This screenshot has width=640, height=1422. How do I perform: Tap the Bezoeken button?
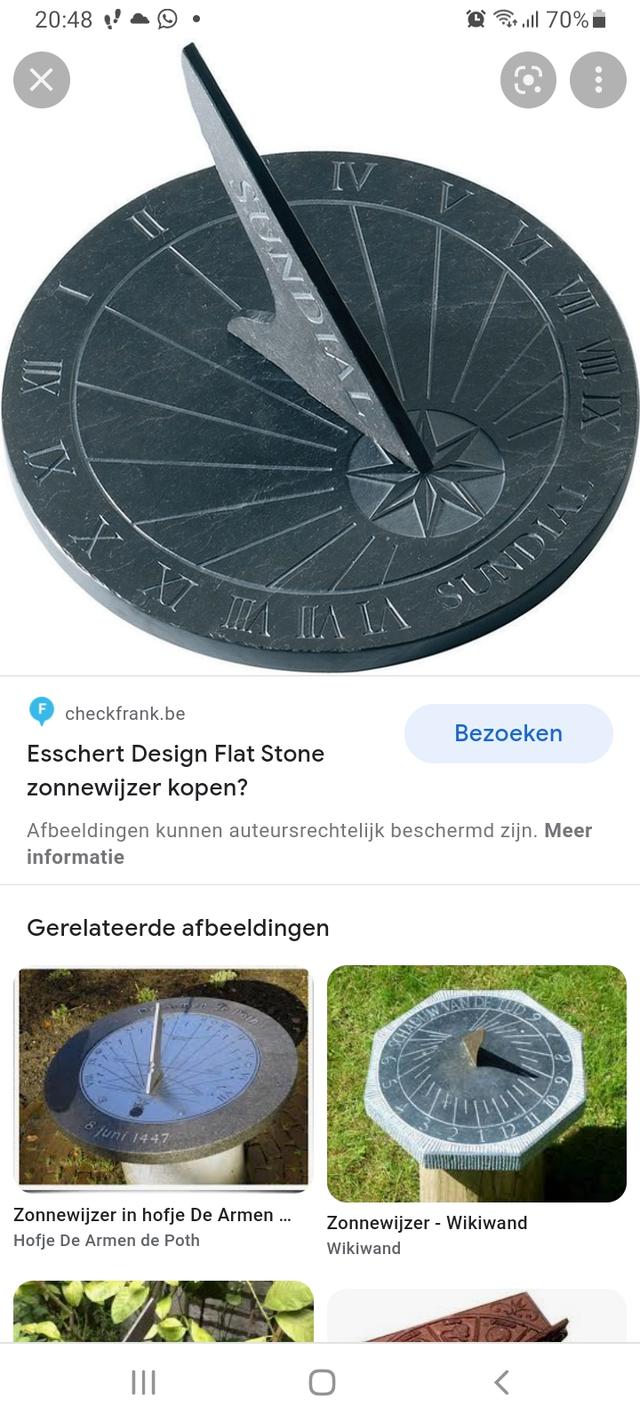pyautogui.click(x=508, y=733)
